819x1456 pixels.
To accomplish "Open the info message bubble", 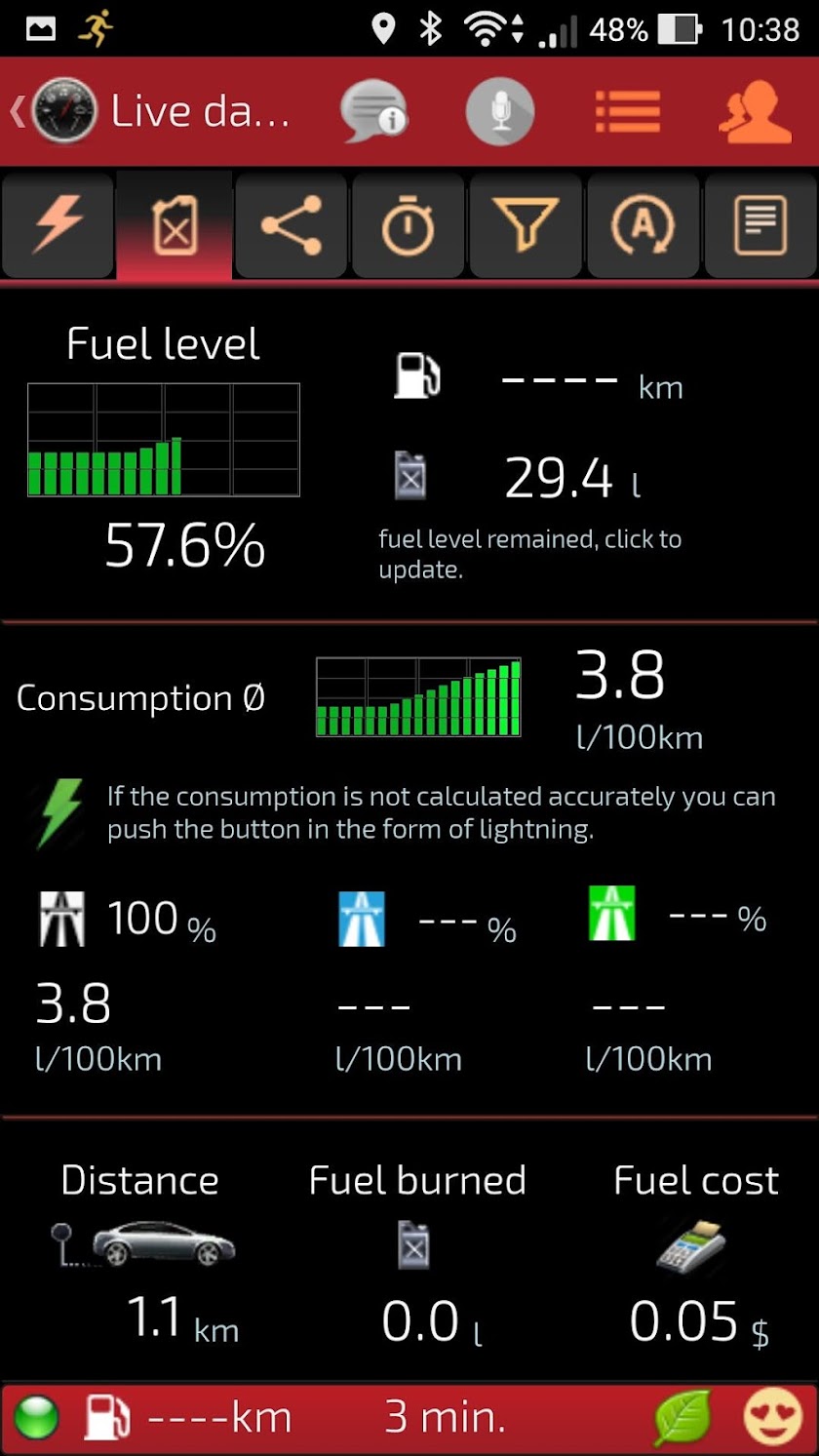I will point(373,111).
